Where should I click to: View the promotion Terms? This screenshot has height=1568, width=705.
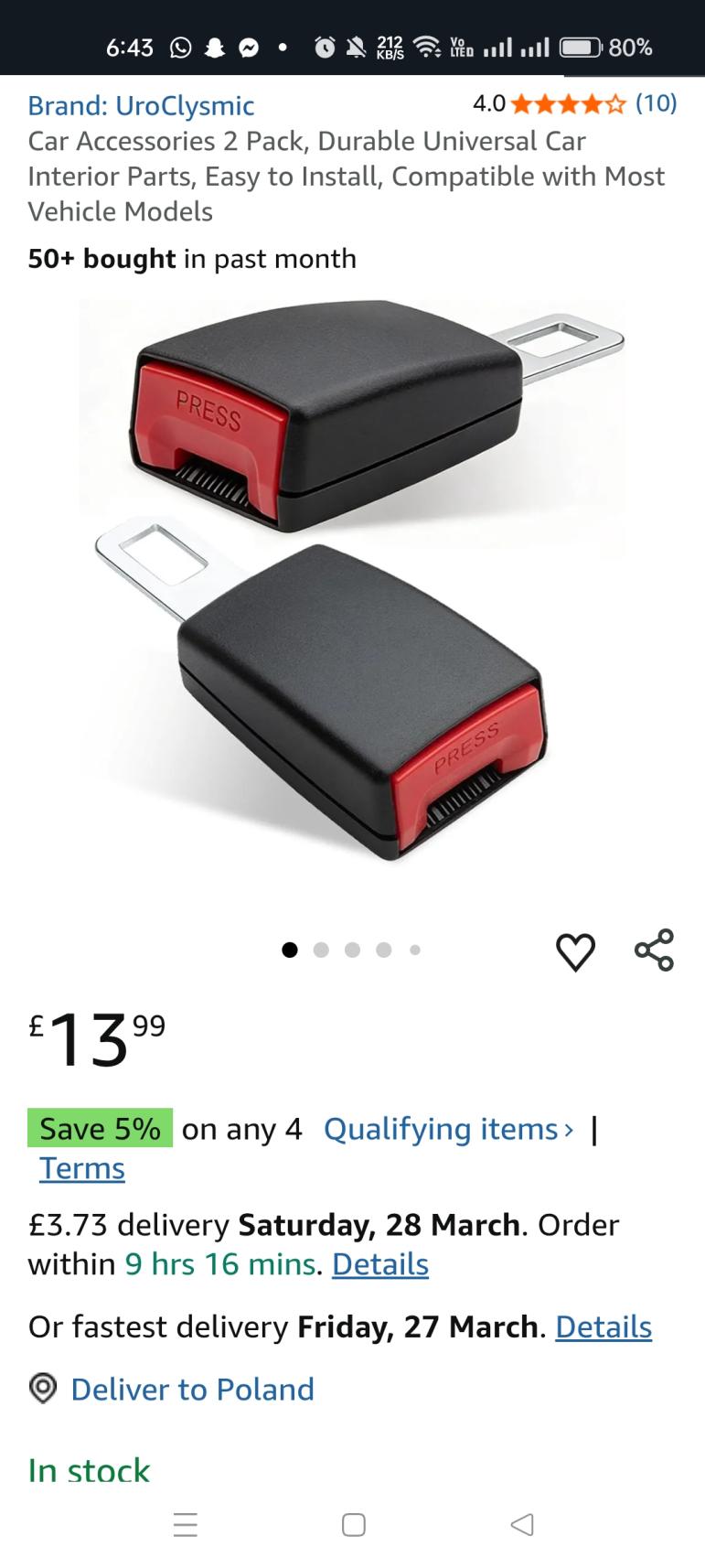pos(81,1168)
